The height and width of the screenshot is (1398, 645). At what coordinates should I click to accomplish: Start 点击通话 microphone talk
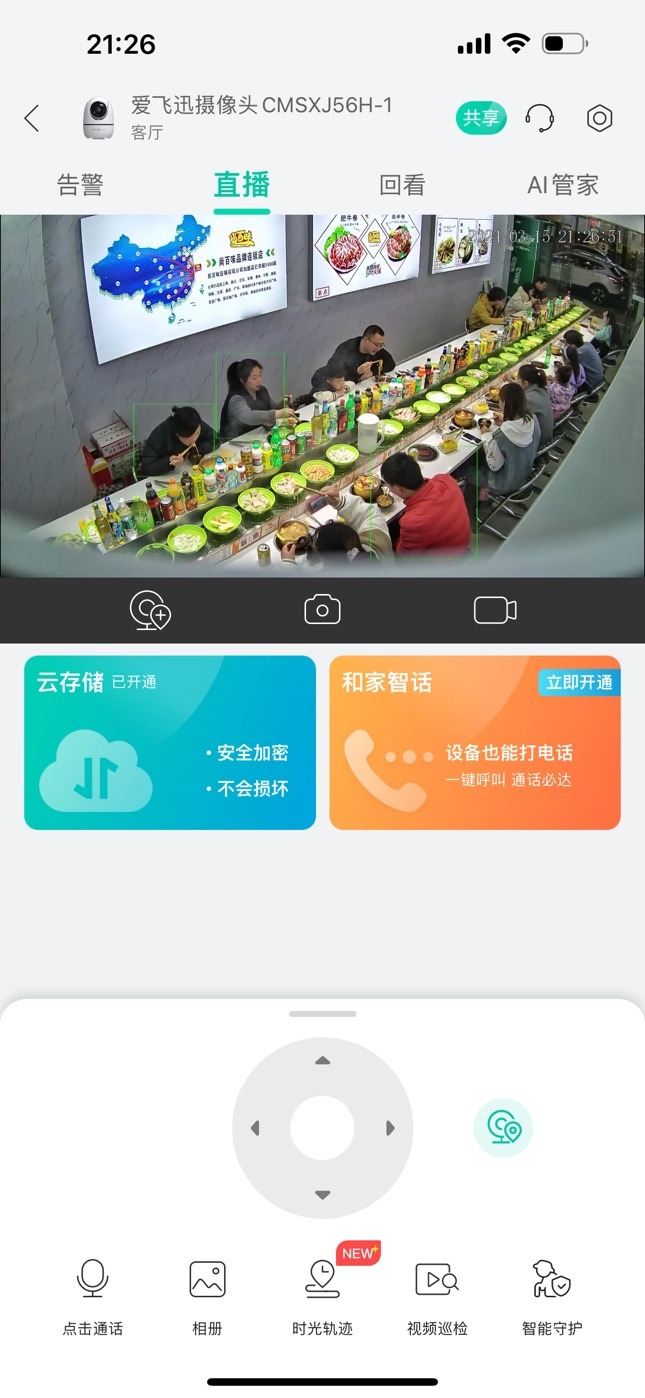[92, 1295]
